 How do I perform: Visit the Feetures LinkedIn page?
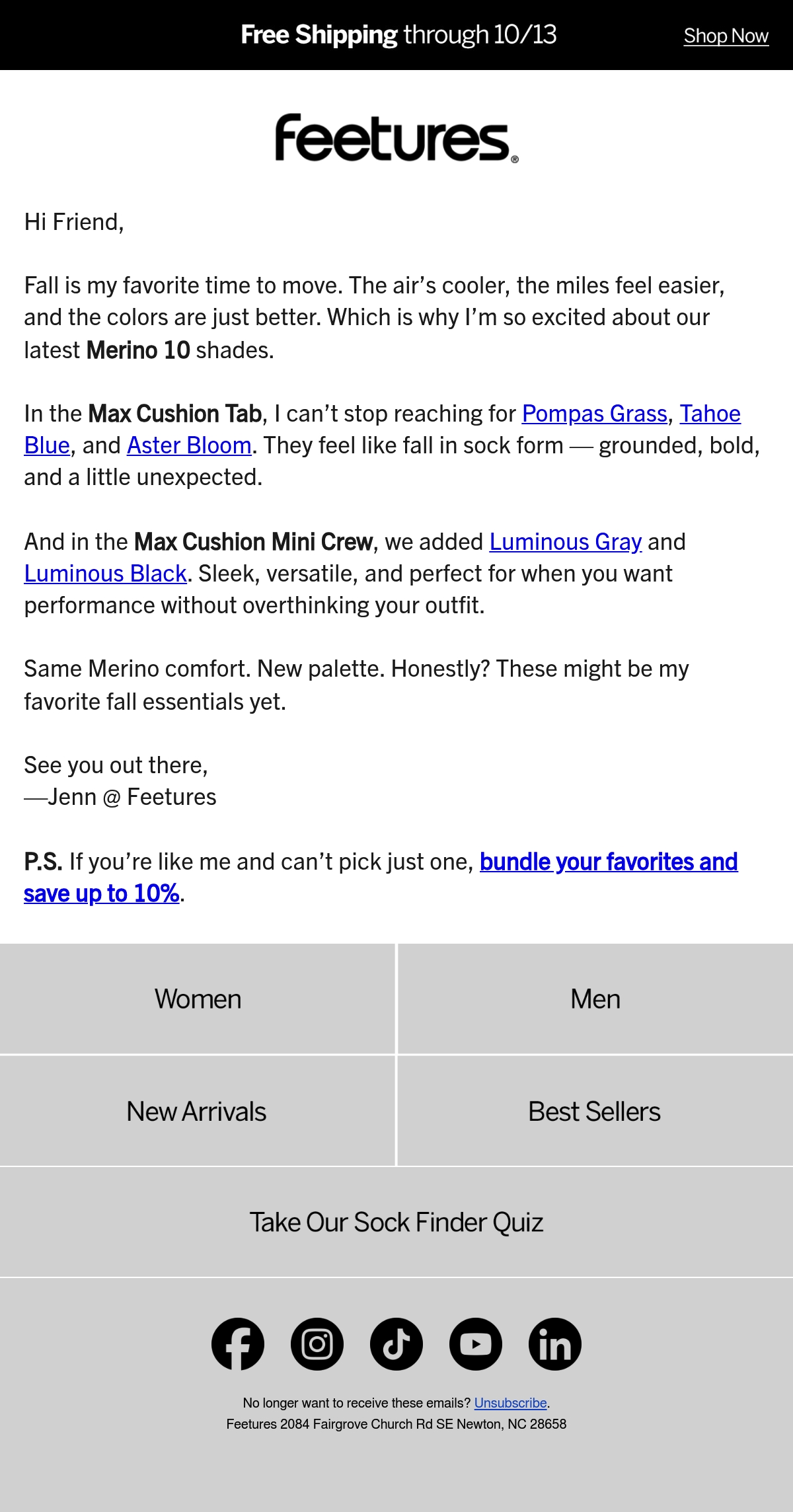555,1343
